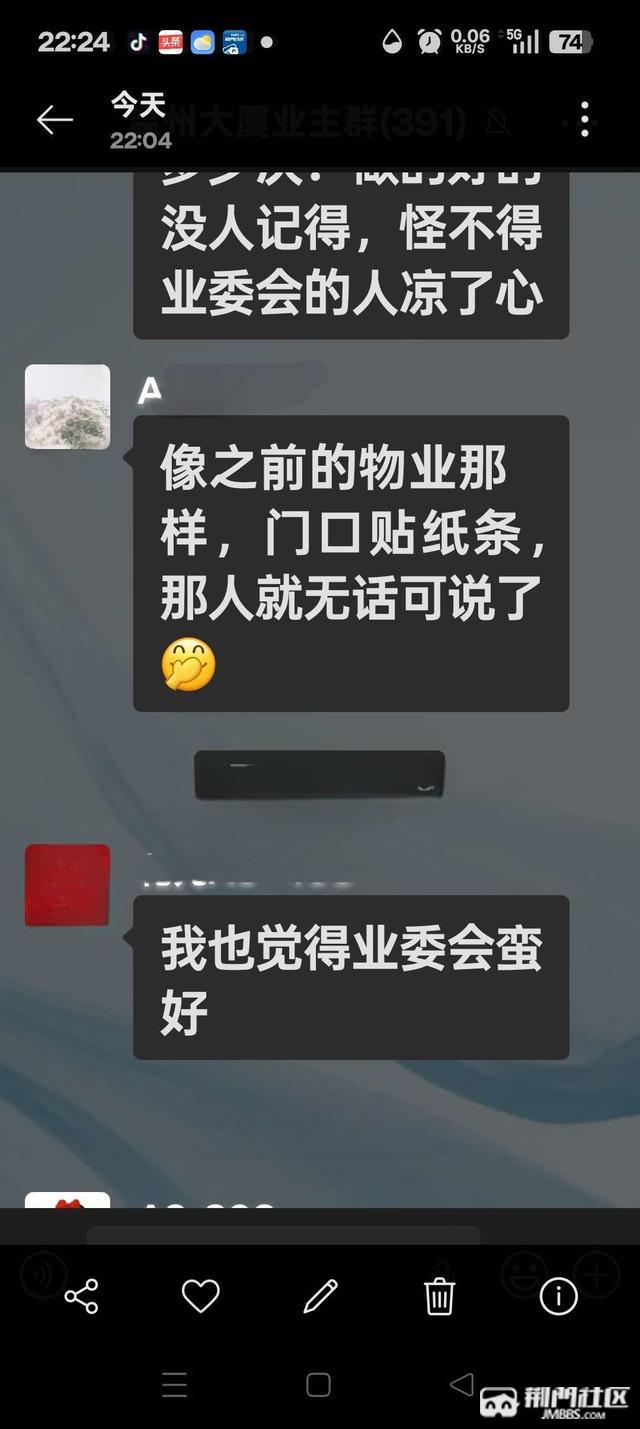Mark the photo as favorite
Screen dimensions: 640x1429
point(200,1297)
